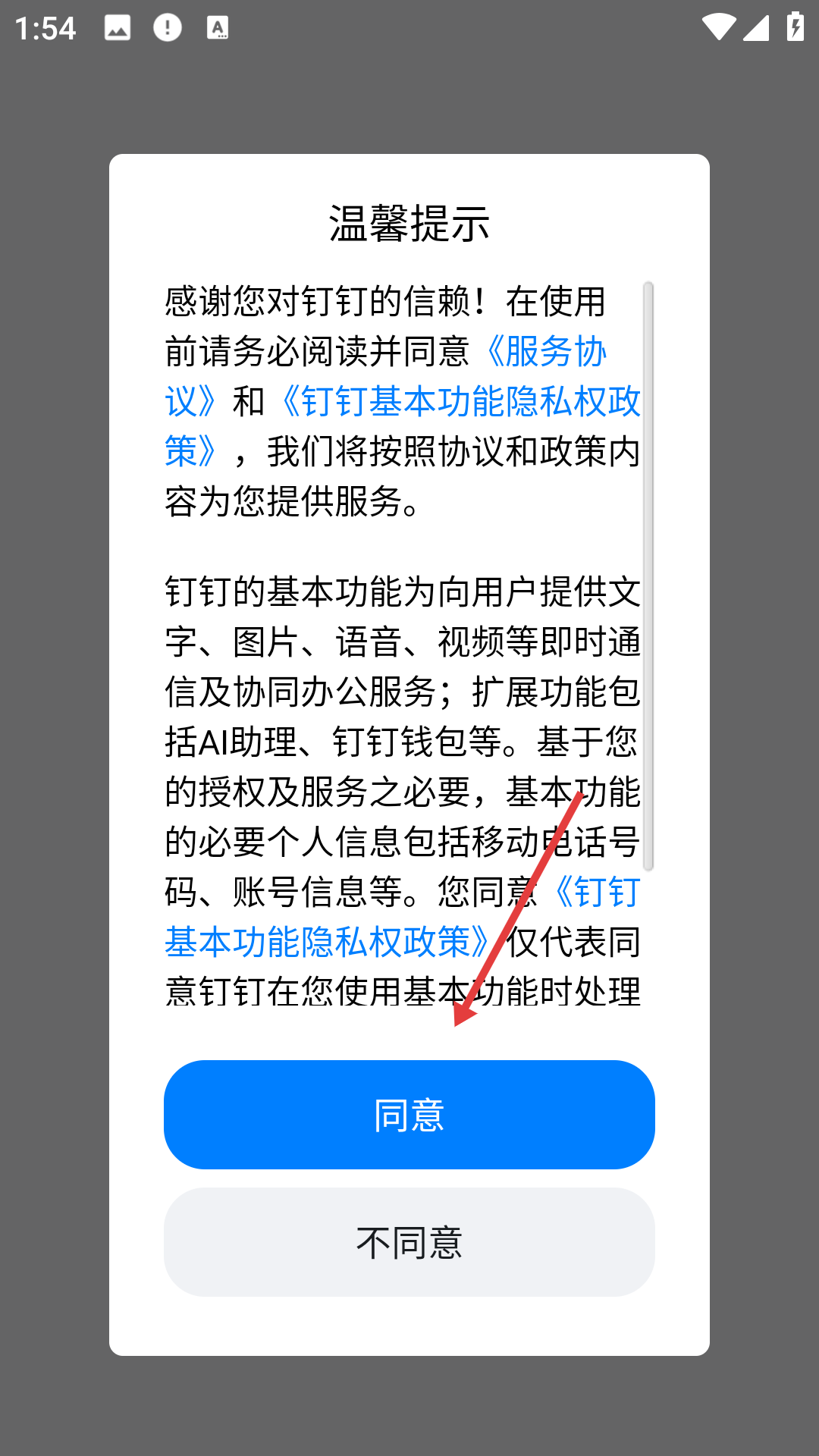Tap the blue 同意 button

pyautogui.click(x=409, y=1114)
